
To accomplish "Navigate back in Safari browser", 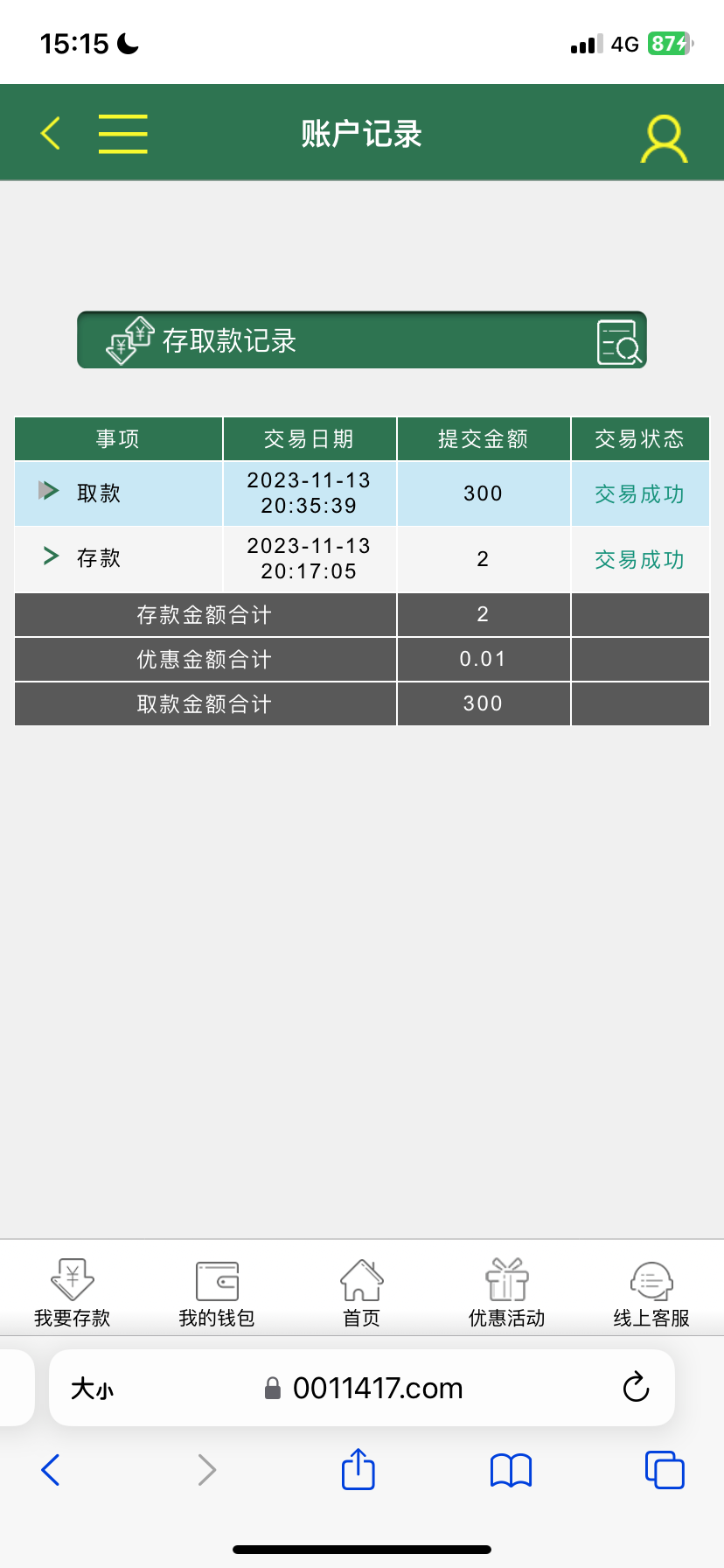I will pos(51,1470).
